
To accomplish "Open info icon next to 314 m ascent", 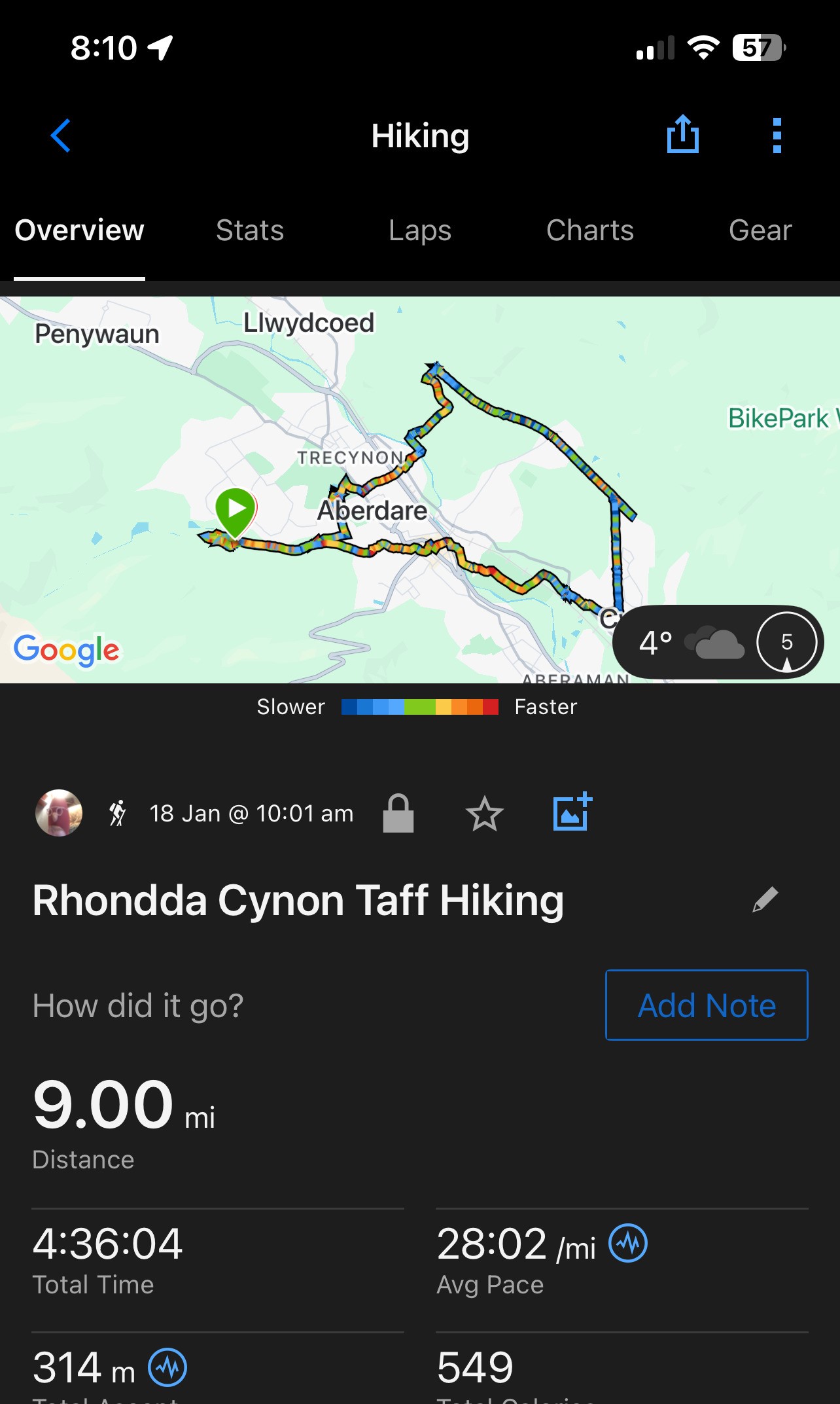I will point(167,1367).
